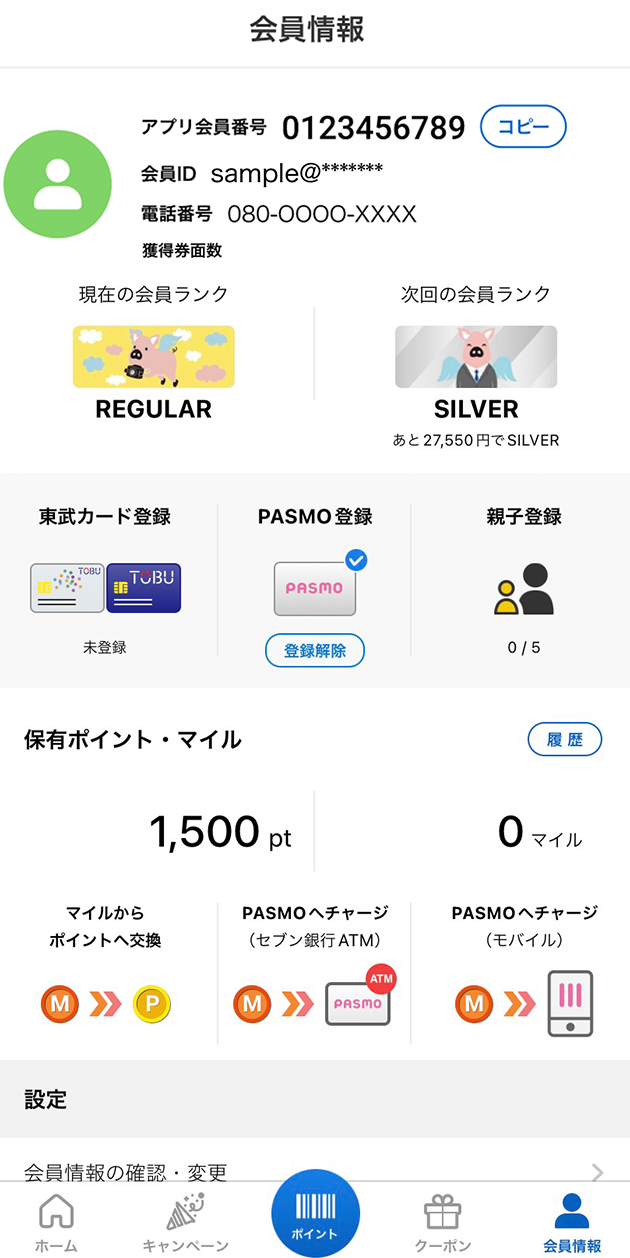Tap the green profile avatar

click(x=57, y=184)
